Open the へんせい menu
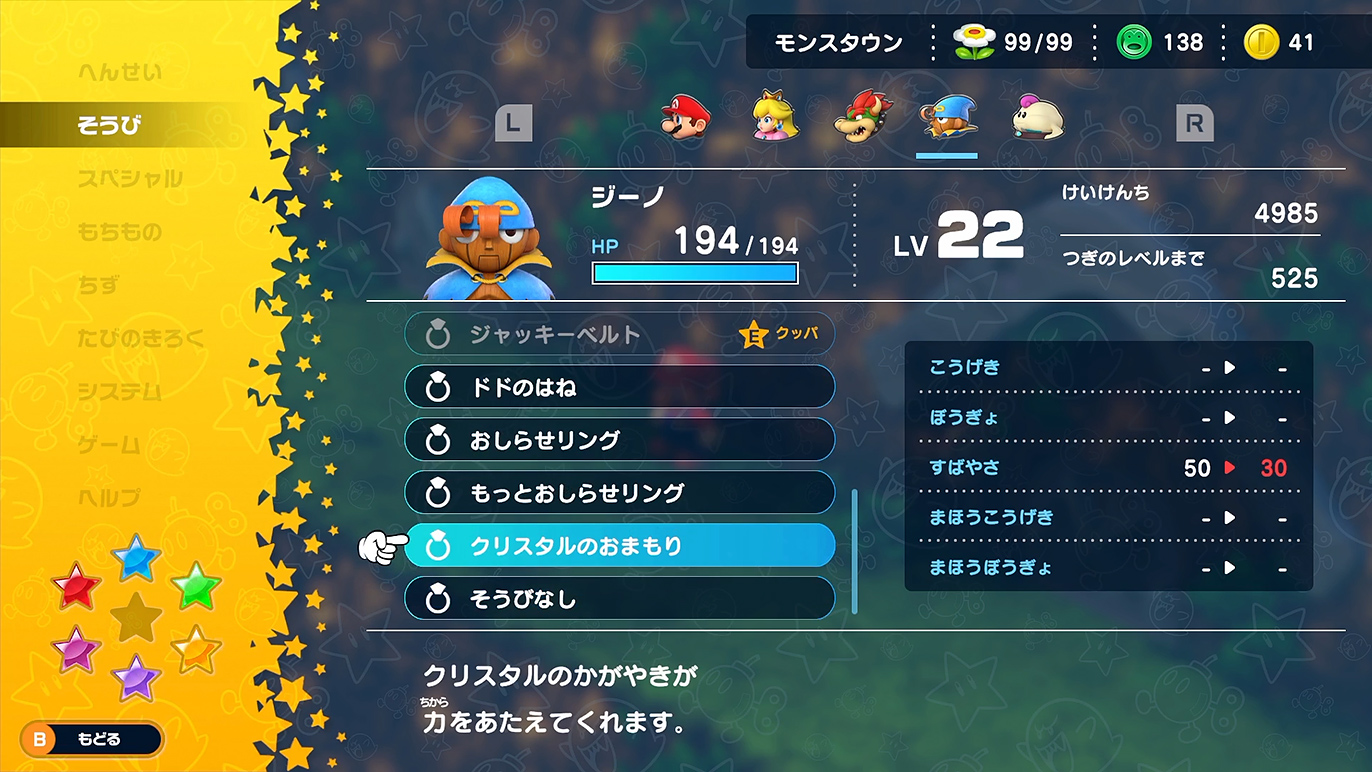 pos(119,72)
